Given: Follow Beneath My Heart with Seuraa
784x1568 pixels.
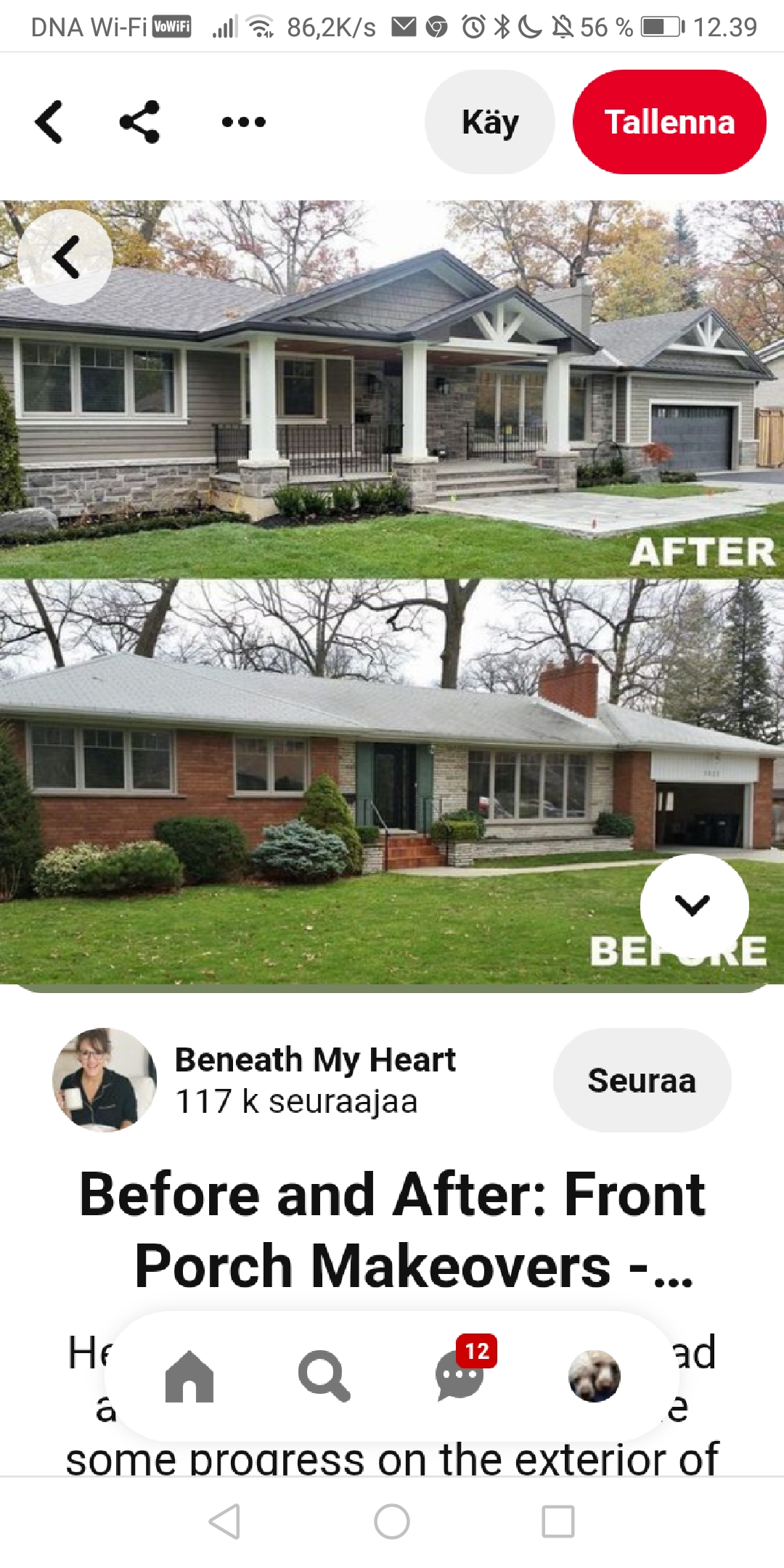Looking at the screenshot, I should 642,1080.
